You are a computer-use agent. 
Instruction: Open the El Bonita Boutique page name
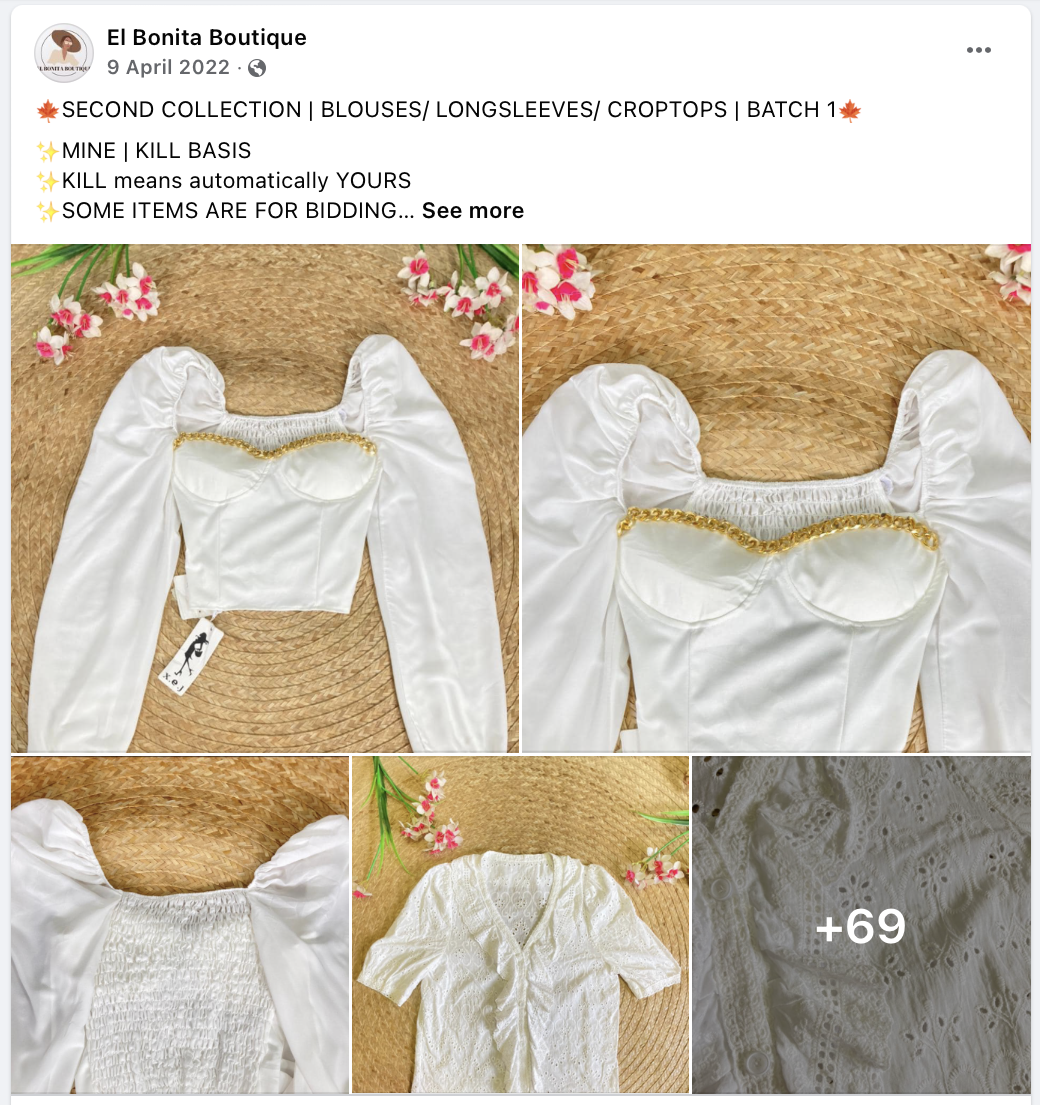206,38
